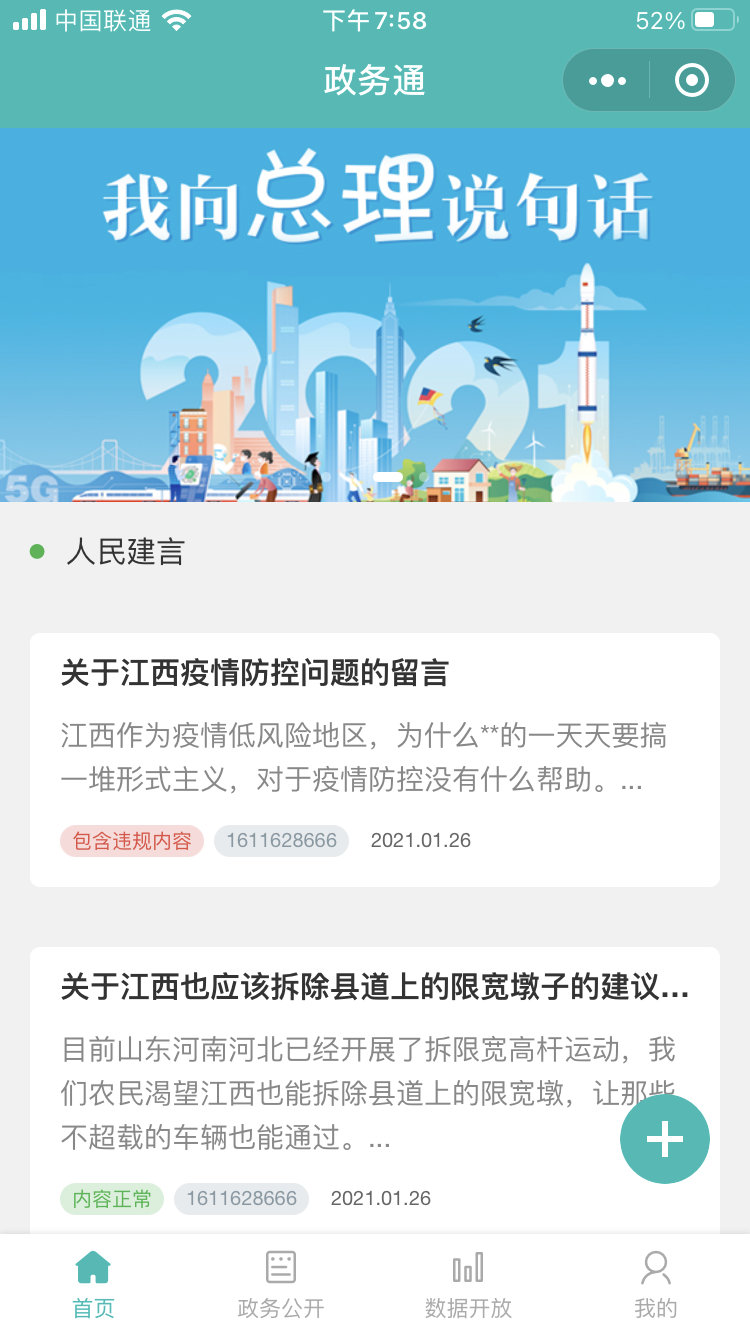
Task: Switch to the 首页 tab
Action: click(x=93, y=1283)
